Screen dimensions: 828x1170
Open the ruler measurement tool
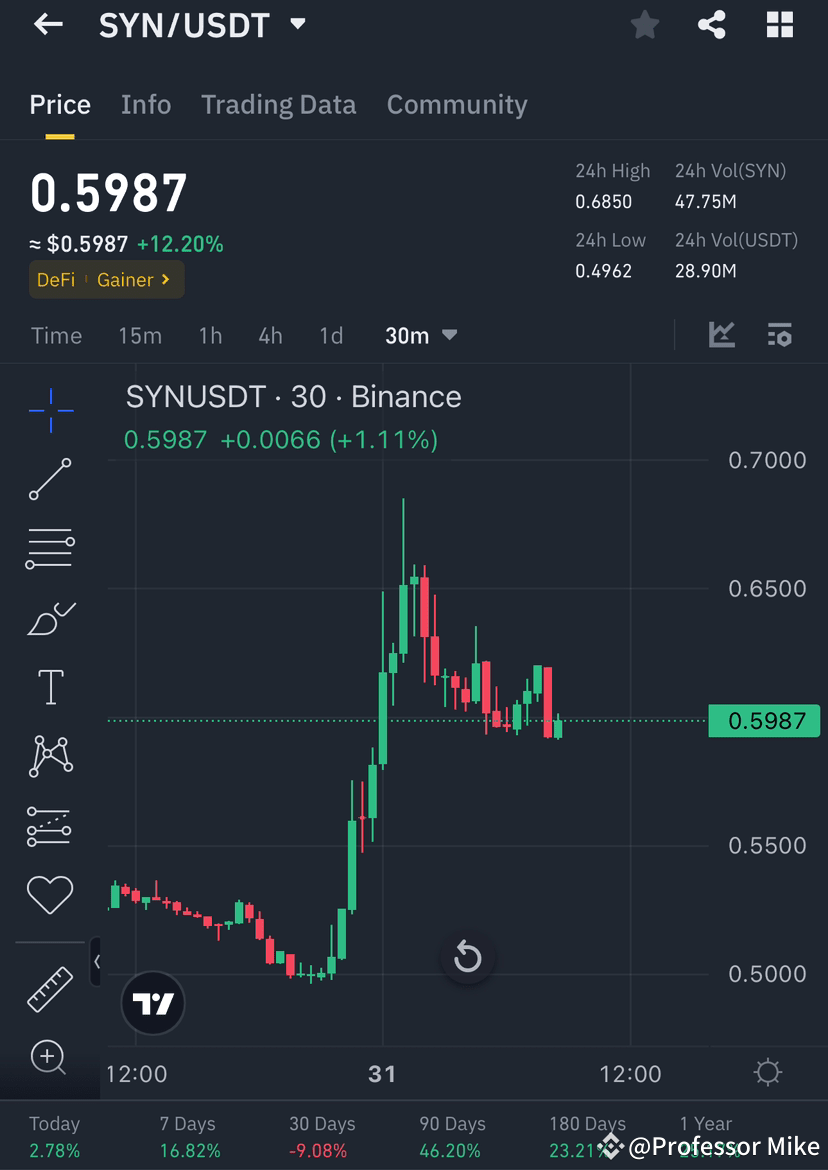(x=50, y=988)
